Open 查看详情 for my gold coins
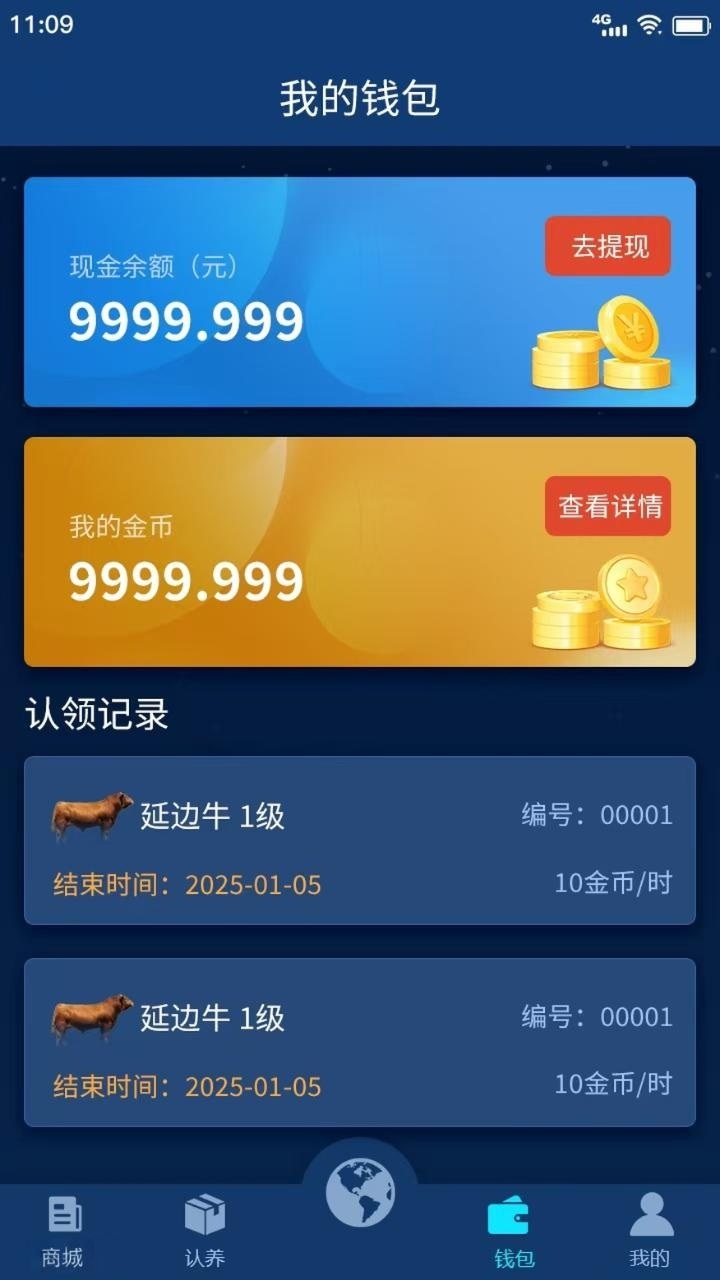 click(608, 506)
